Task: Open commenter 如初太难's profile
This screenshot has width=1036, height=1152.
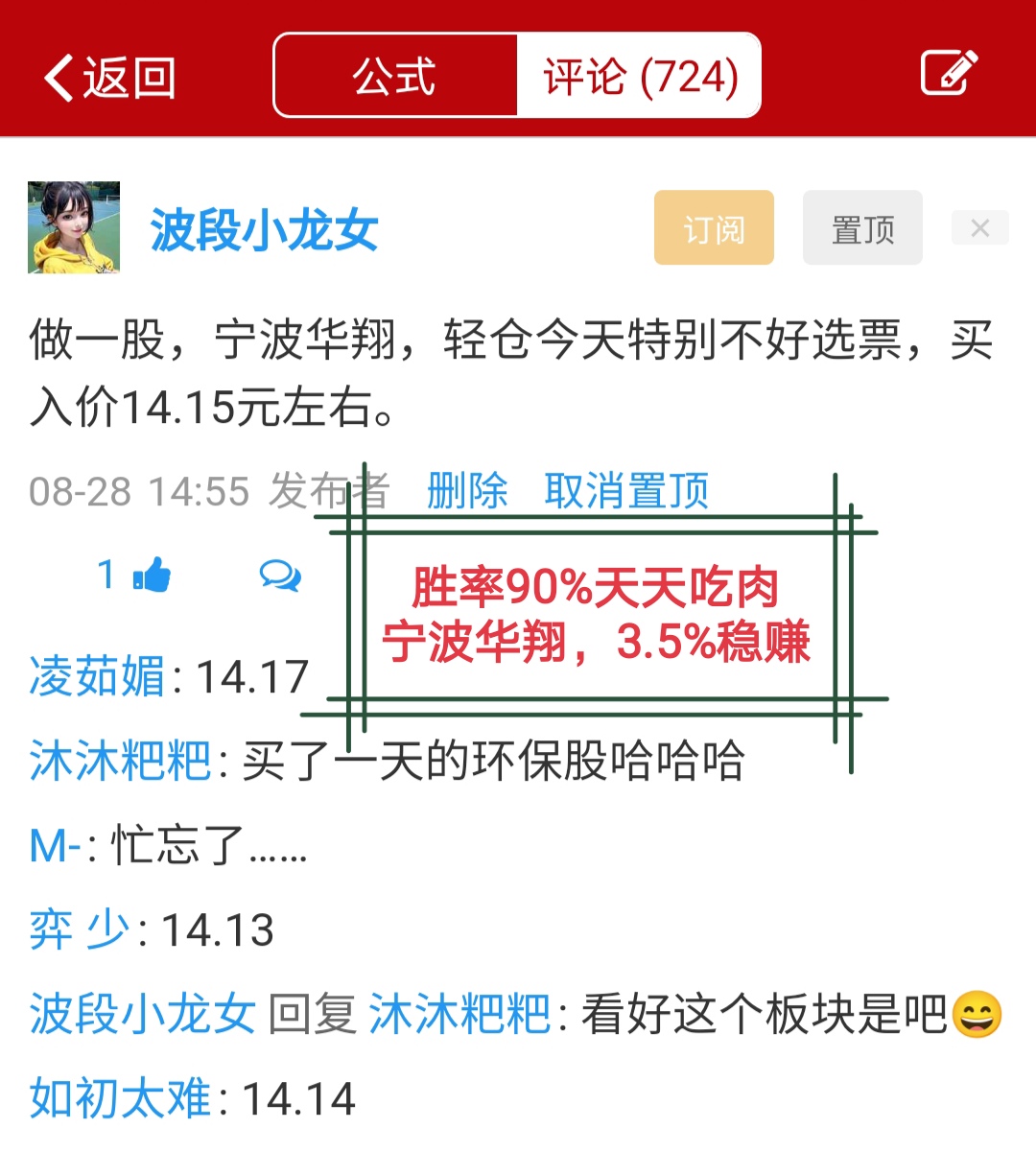Action: (120, 1098)
